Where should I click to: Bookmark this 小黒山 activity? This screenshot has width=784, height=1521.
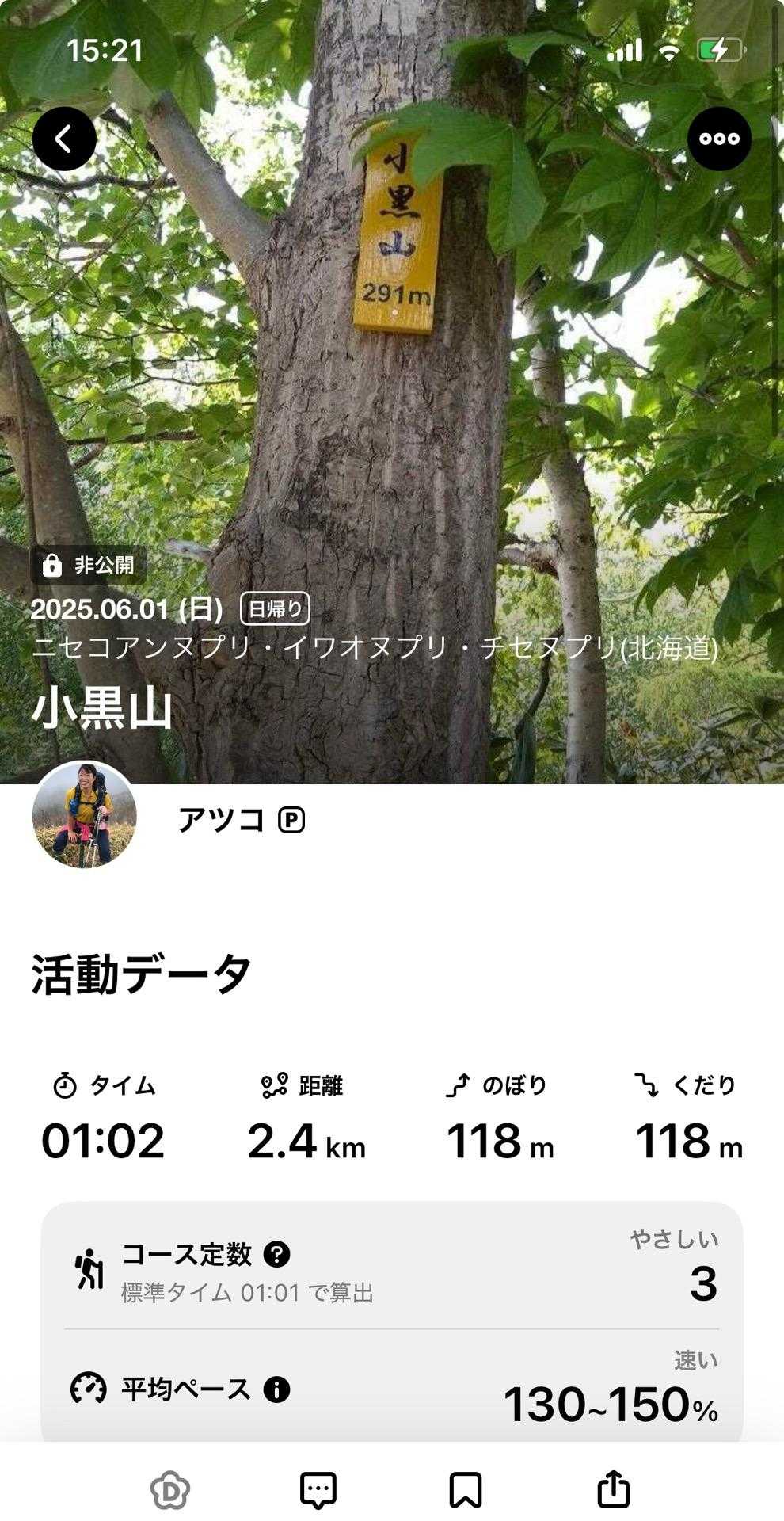pos(466,1489)
